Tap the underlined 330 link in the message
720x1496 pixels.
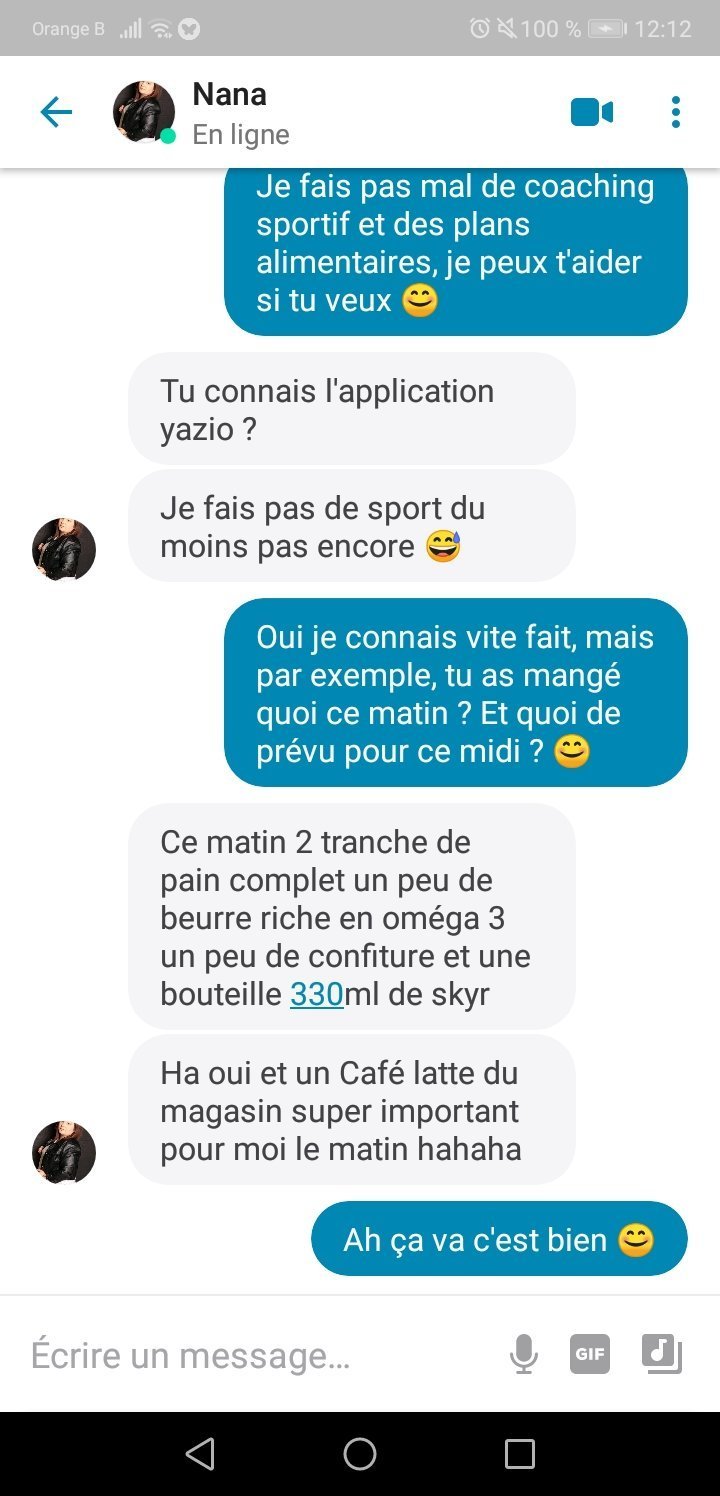pyautogui.click(x=317, y=994)
